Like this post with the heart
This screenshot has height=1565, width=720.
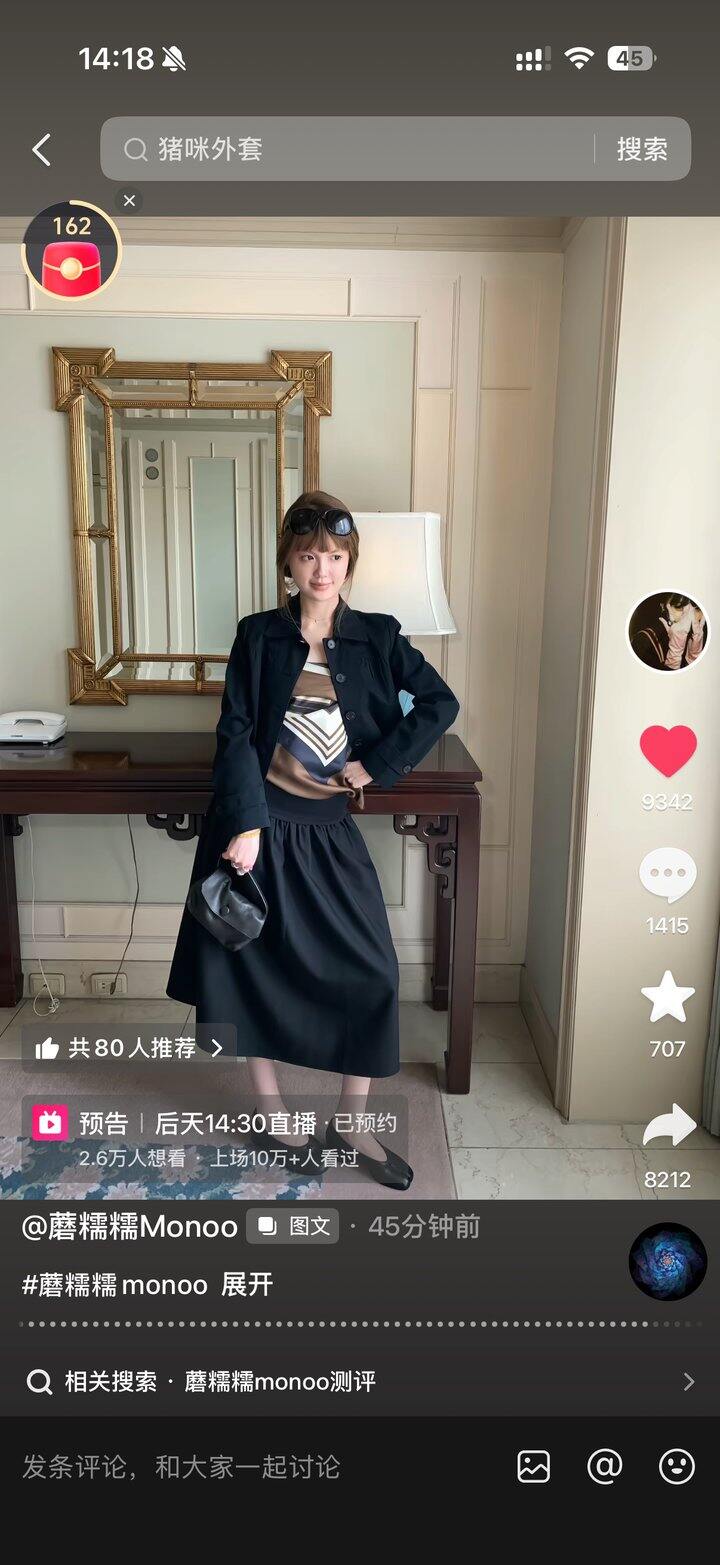point(668,751)
